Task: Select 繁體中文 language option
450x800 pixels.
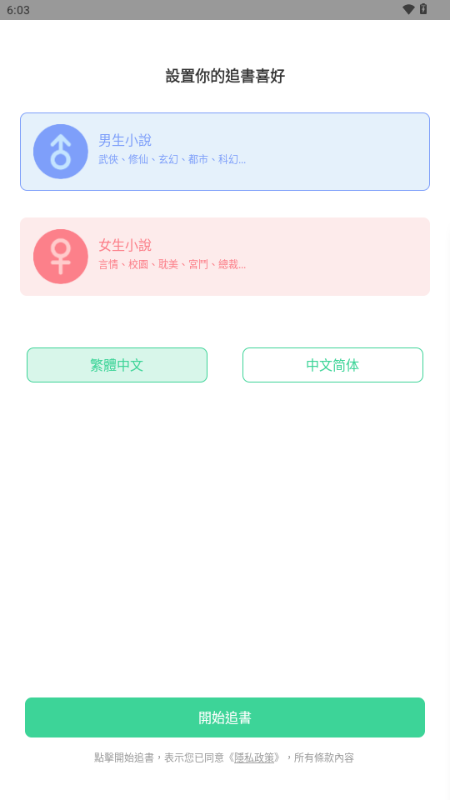Action: click(117, 365)
